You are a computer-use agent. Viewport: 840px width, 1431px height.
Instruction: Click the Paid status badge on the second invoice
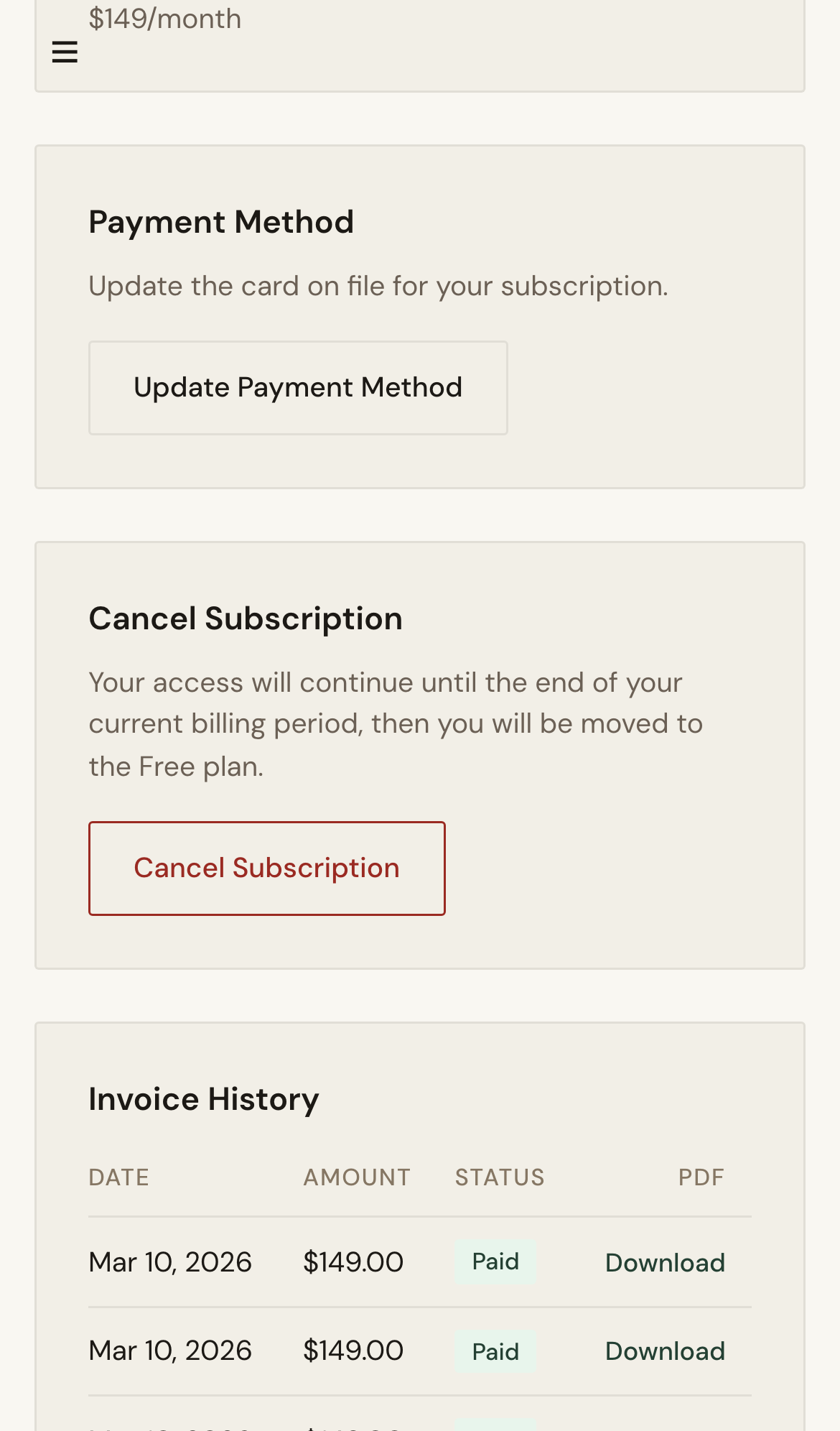point(495,1351)
